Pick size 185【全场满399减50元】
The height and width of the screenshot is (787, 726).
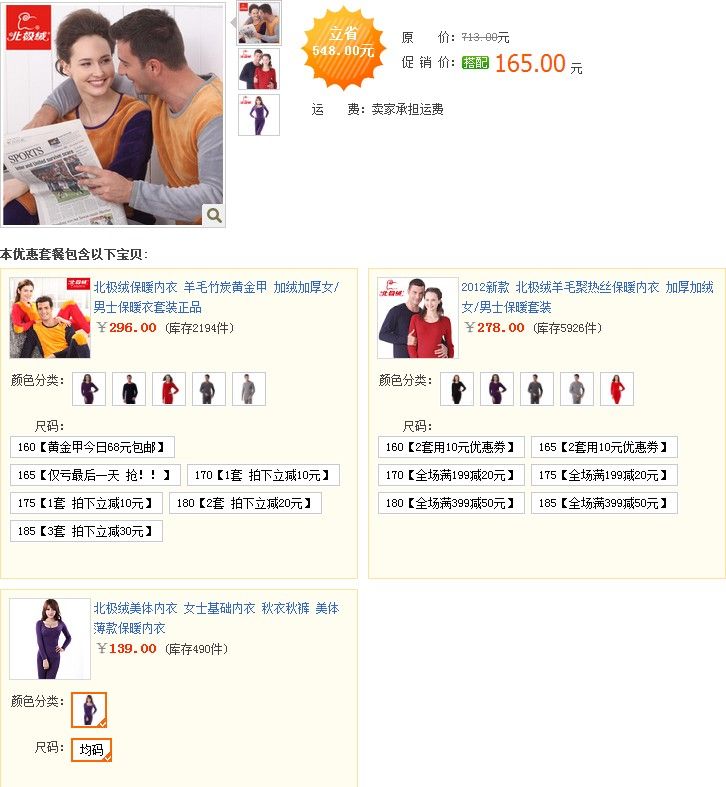pyautogui.click(x=604, y=503)
